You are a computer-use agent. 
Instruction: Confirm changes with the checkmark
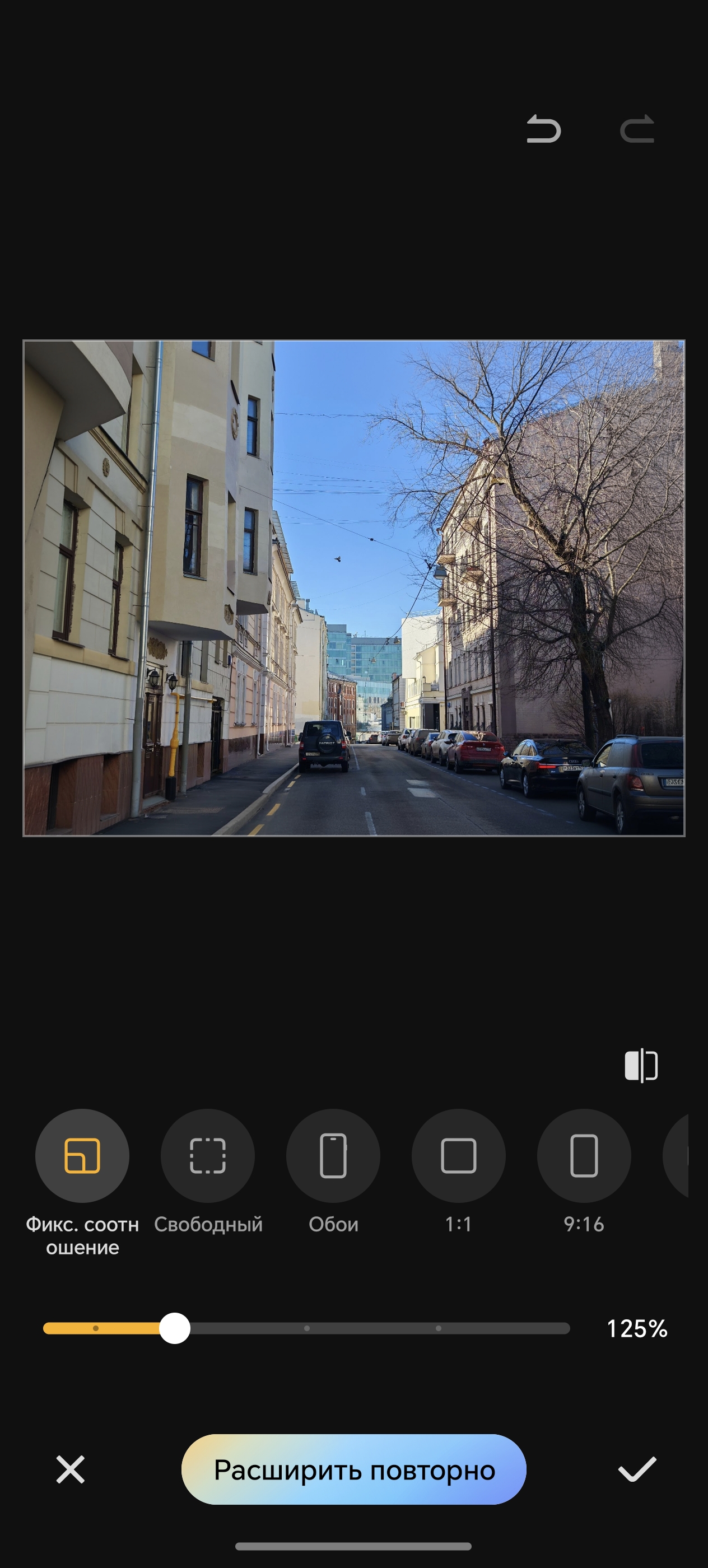tap(637, 1469)
